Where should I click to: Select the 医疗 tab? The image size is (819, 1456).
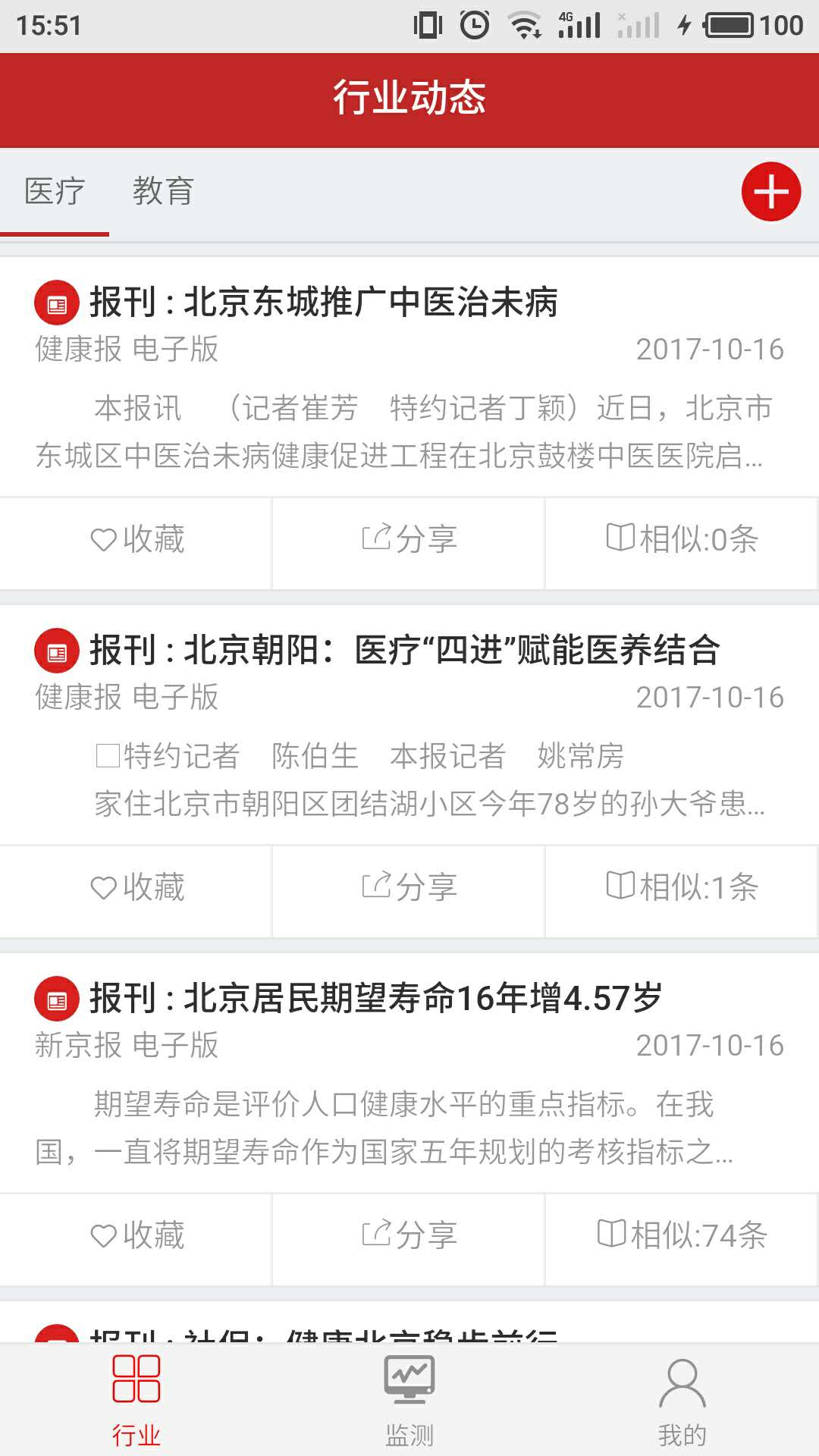tap(55, 191)
